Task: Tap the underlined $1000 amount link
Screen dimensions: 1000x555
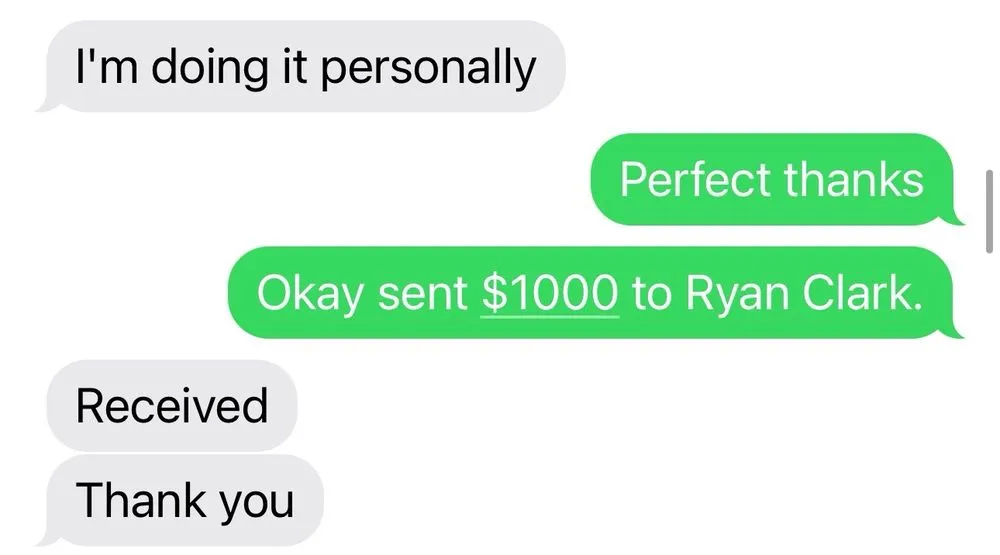Action: (x=549, y=292)
